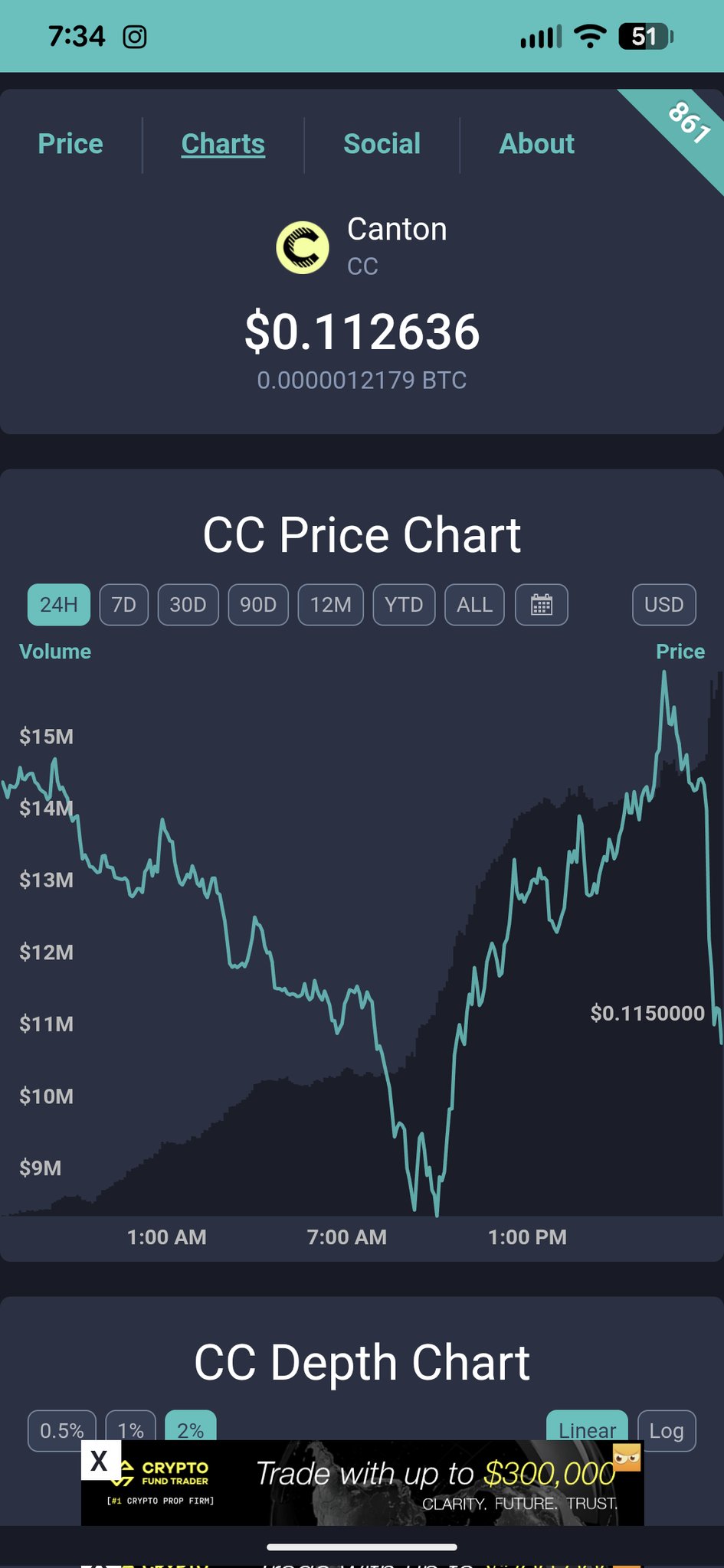Dismiss the Crypto Fund Trader ad

point(100,1461)
